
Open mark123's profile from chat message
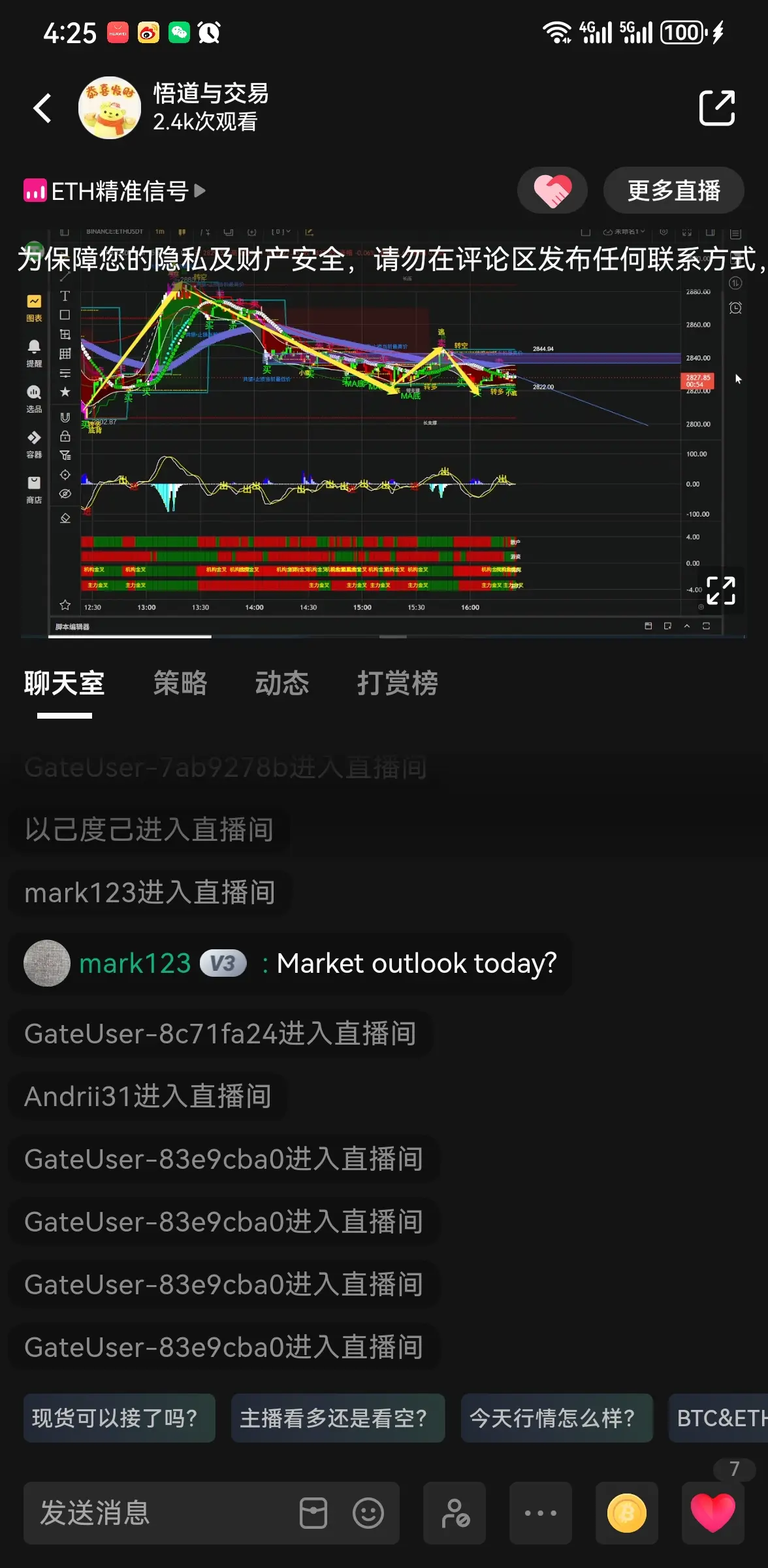pos(47,963)
